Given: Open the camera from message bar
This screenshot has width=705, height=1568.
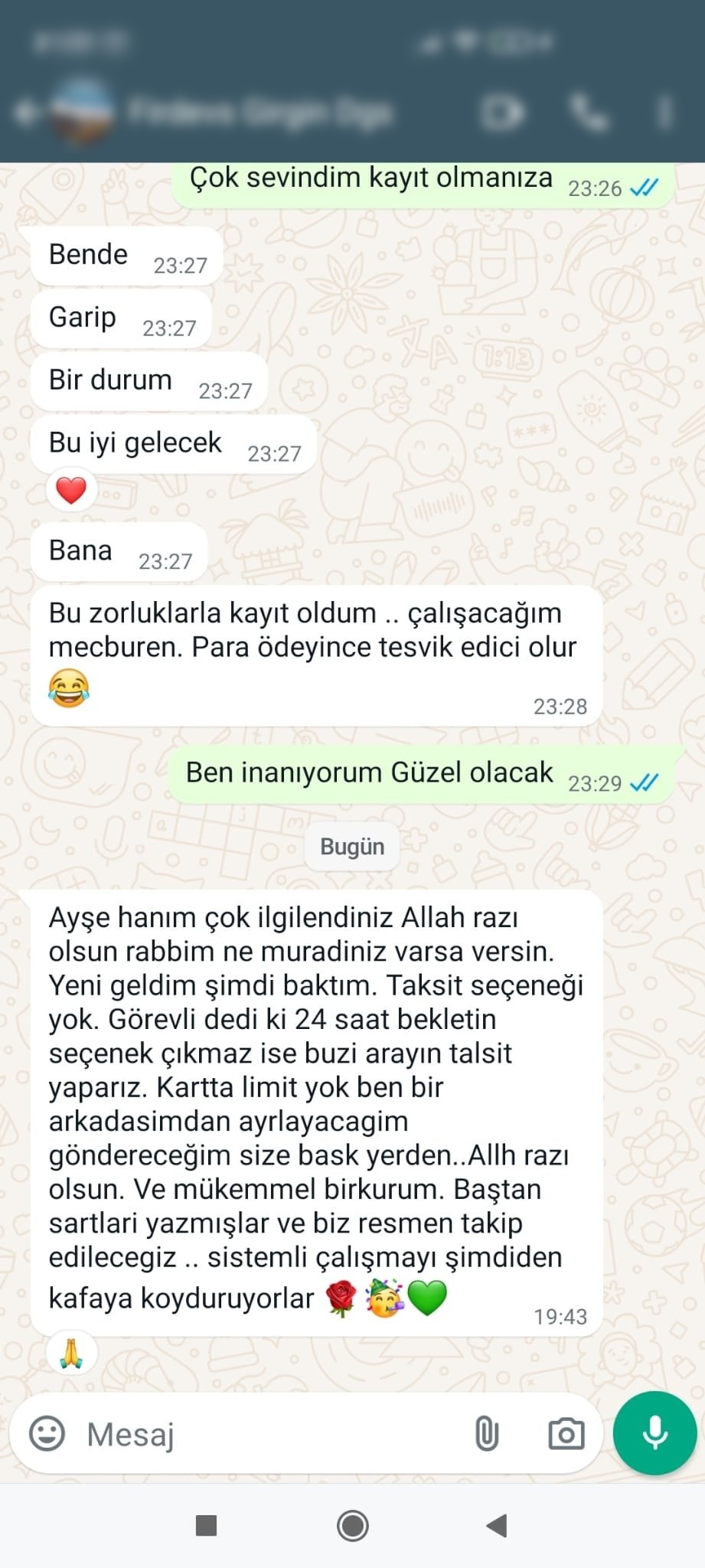Looking at the screenshot, I should point(566,1434).
